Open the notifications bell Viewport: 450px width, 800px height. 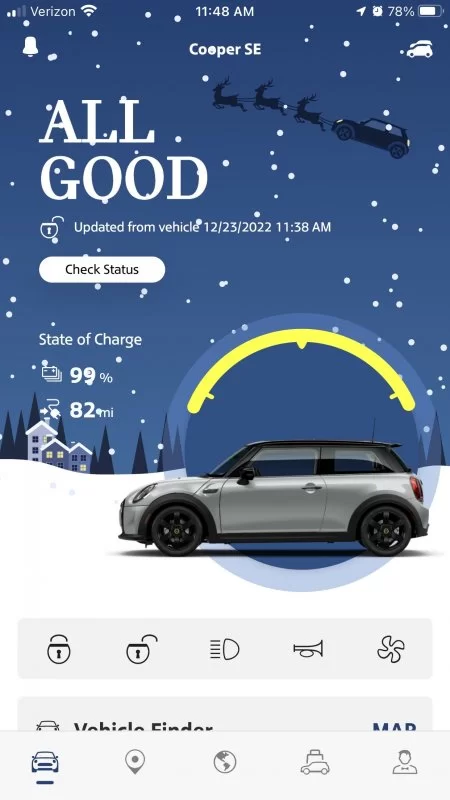pyautogui.click(x=31, y=47)
